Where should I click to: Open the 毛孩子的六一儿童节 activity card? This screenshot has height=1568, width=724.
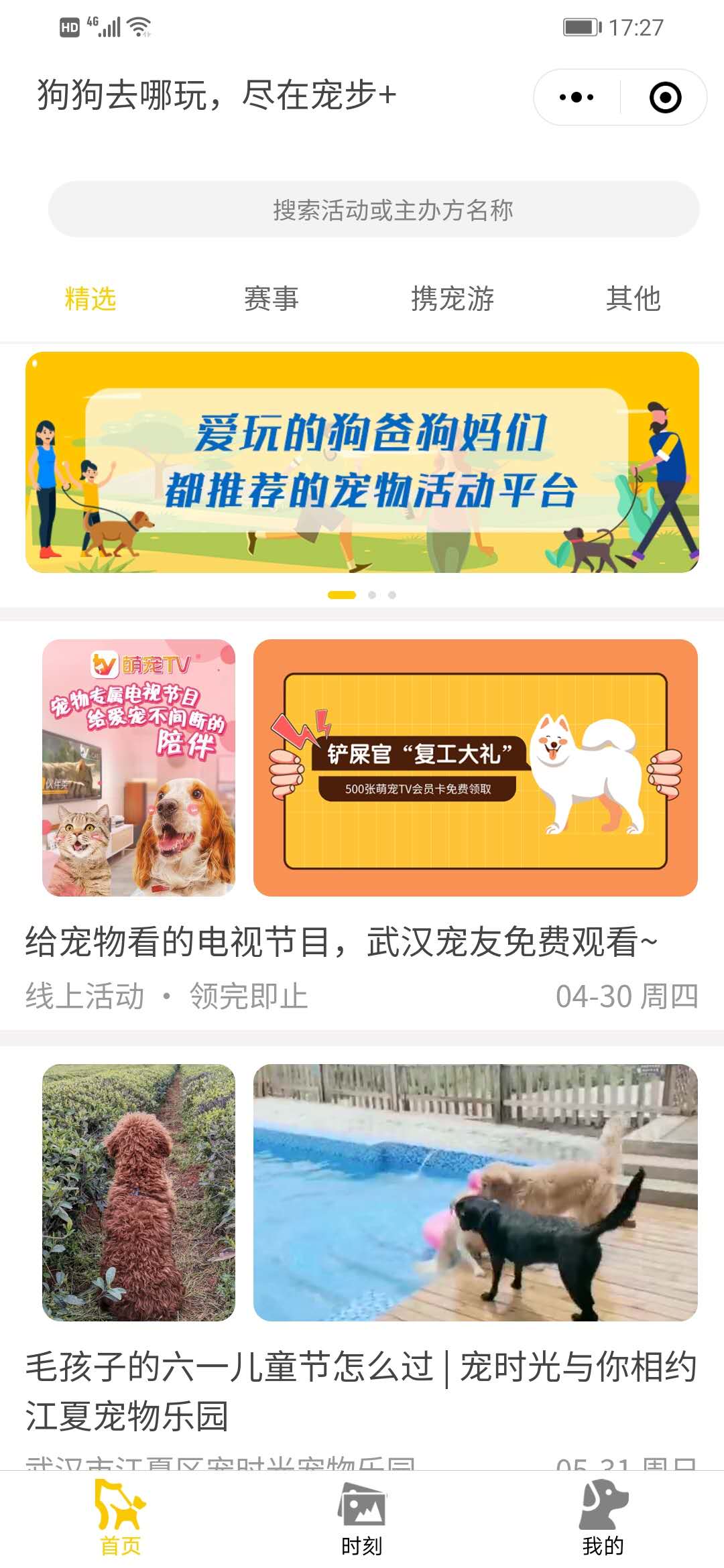362,1257
